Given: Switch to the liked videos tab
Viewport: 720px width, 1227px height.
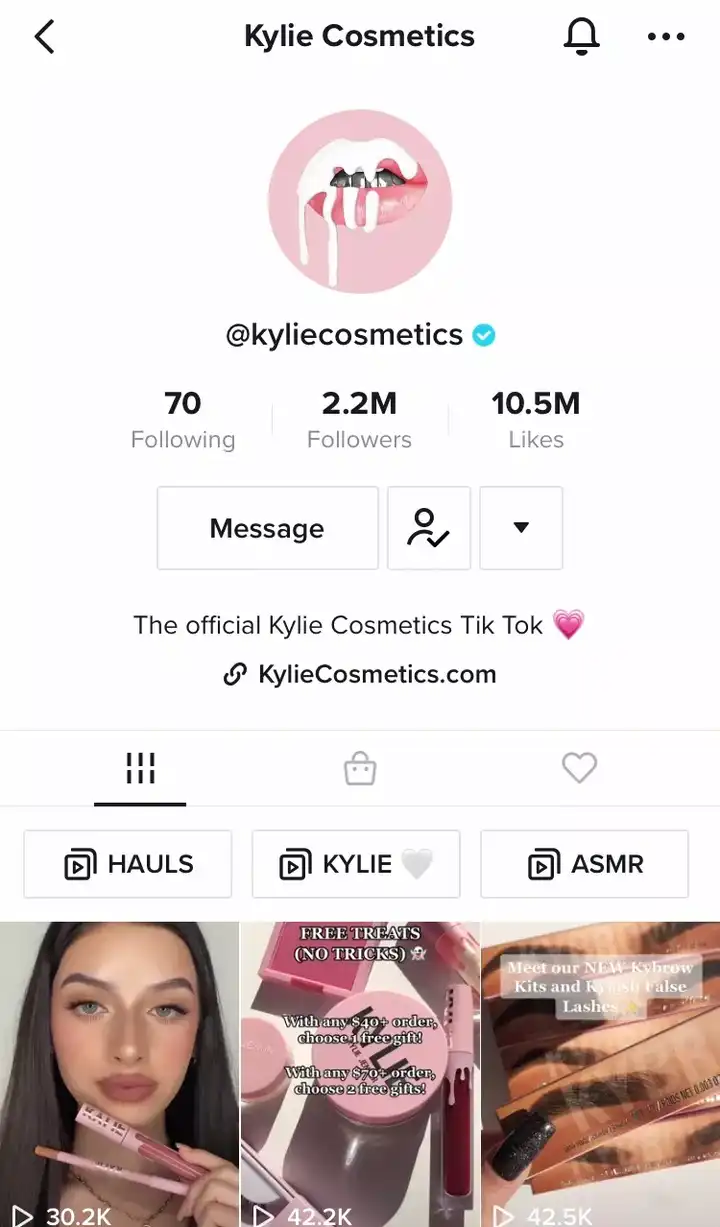Looking at the screenshot, I should tap(579, 769).
